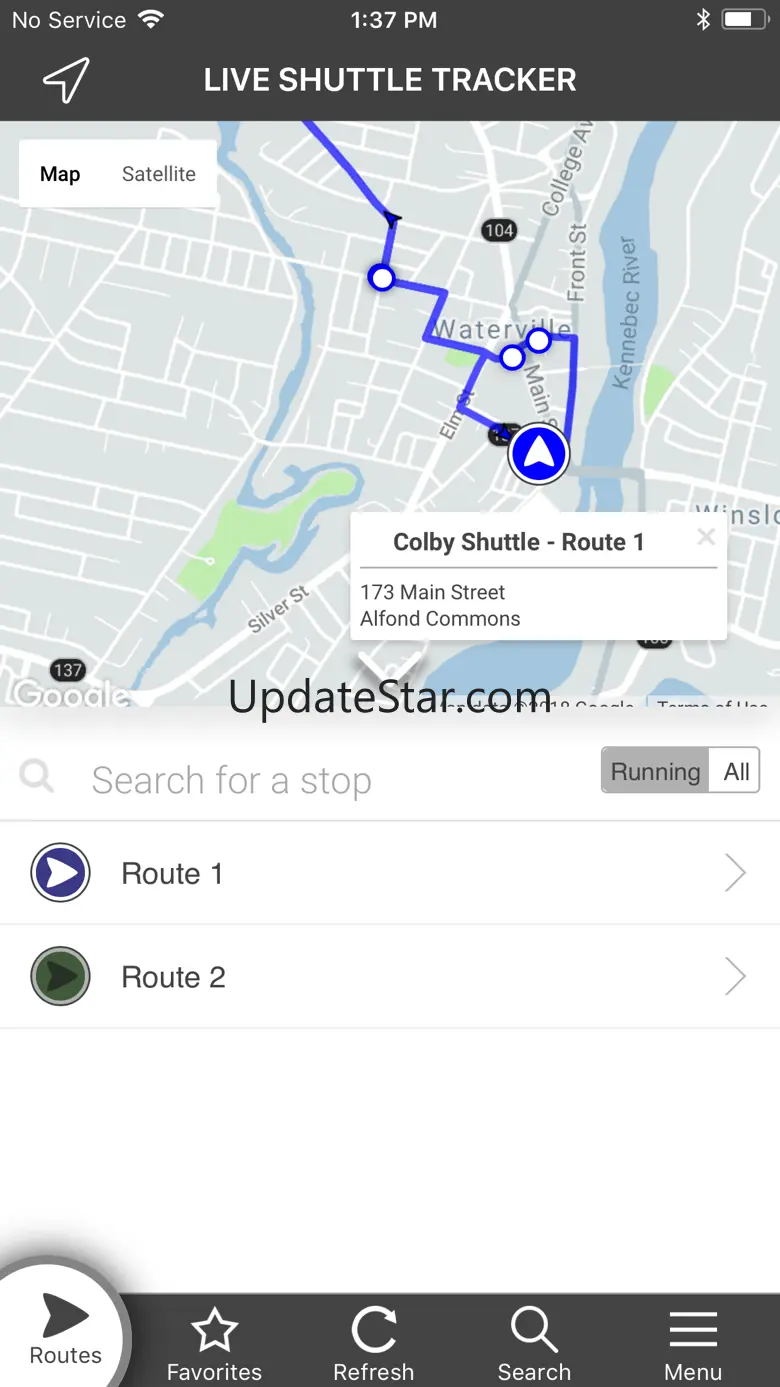Open Route 1 details
This screenshot has height=1387, width=780.
click(x=390, y=874)
